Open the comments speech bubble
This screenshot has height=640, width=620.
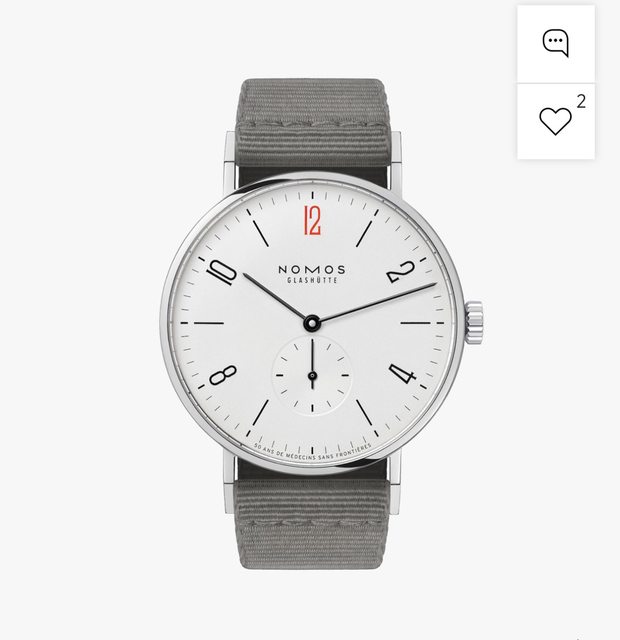[555, 43]
